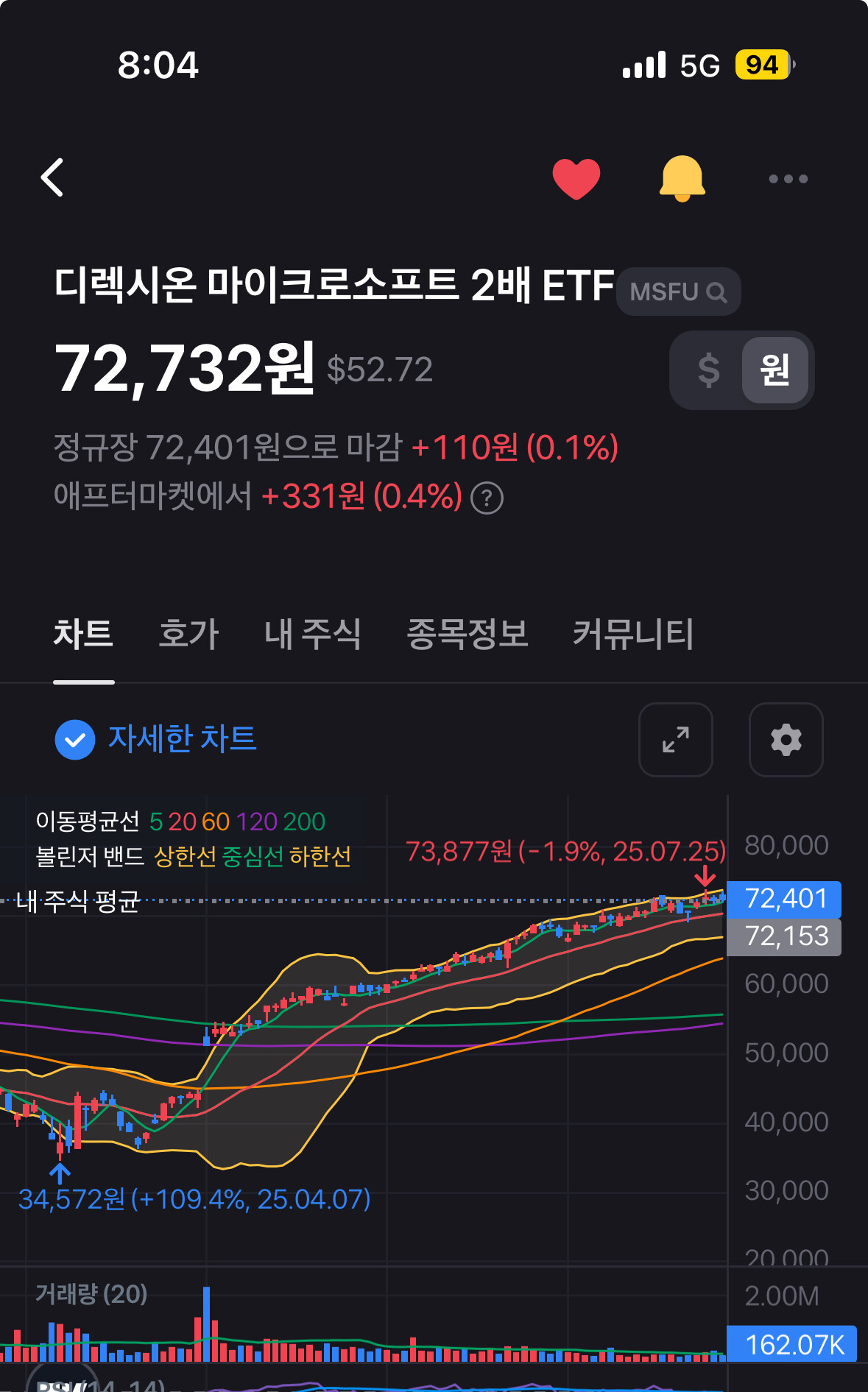This screenshot has height=1392, width=868.
Task: Open chart settings gear
Action: point(786,739)
